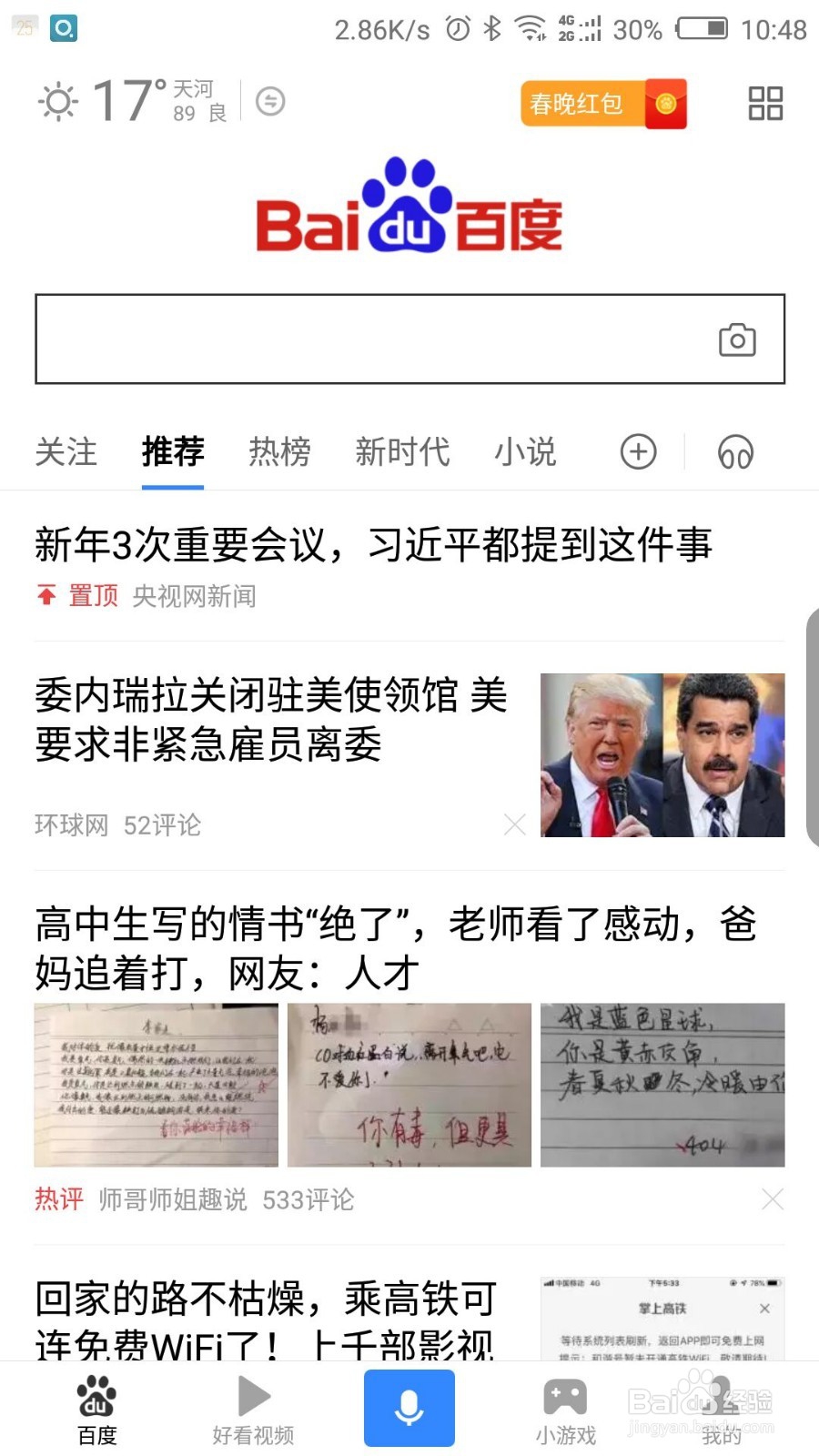Tap the plus icon to add a channel

(x=638, y=452)
